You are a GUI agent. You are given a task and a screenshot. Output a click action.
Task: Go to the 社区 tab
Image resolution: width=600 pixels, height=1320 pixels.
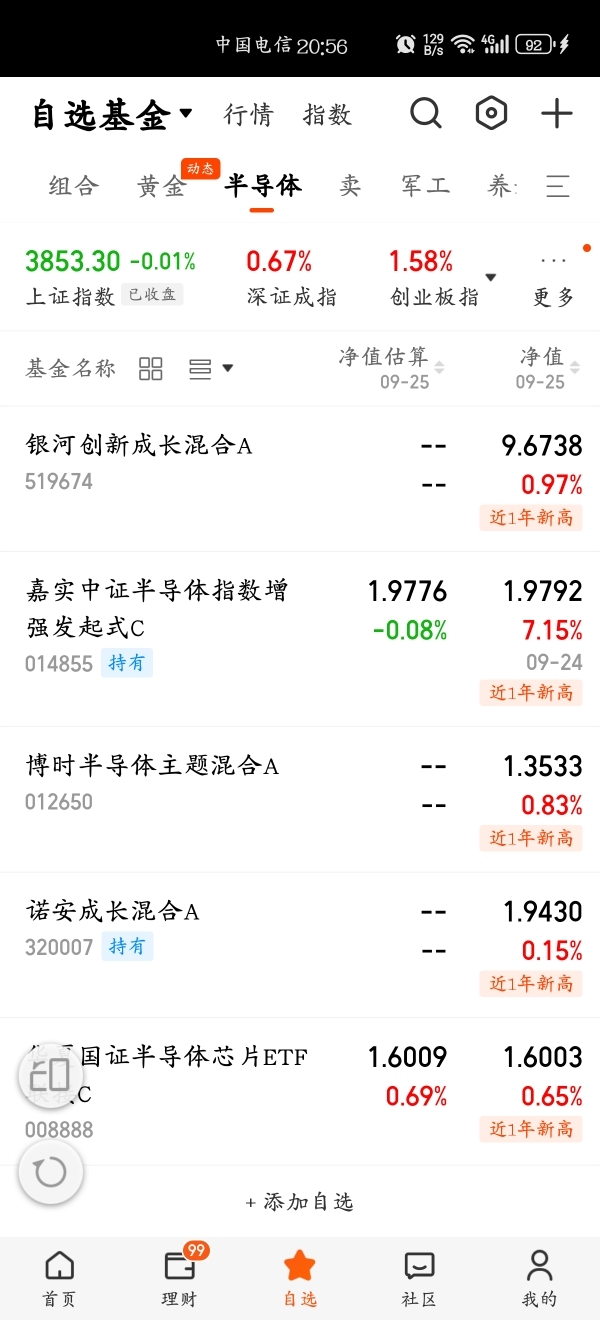[419, 1279]
